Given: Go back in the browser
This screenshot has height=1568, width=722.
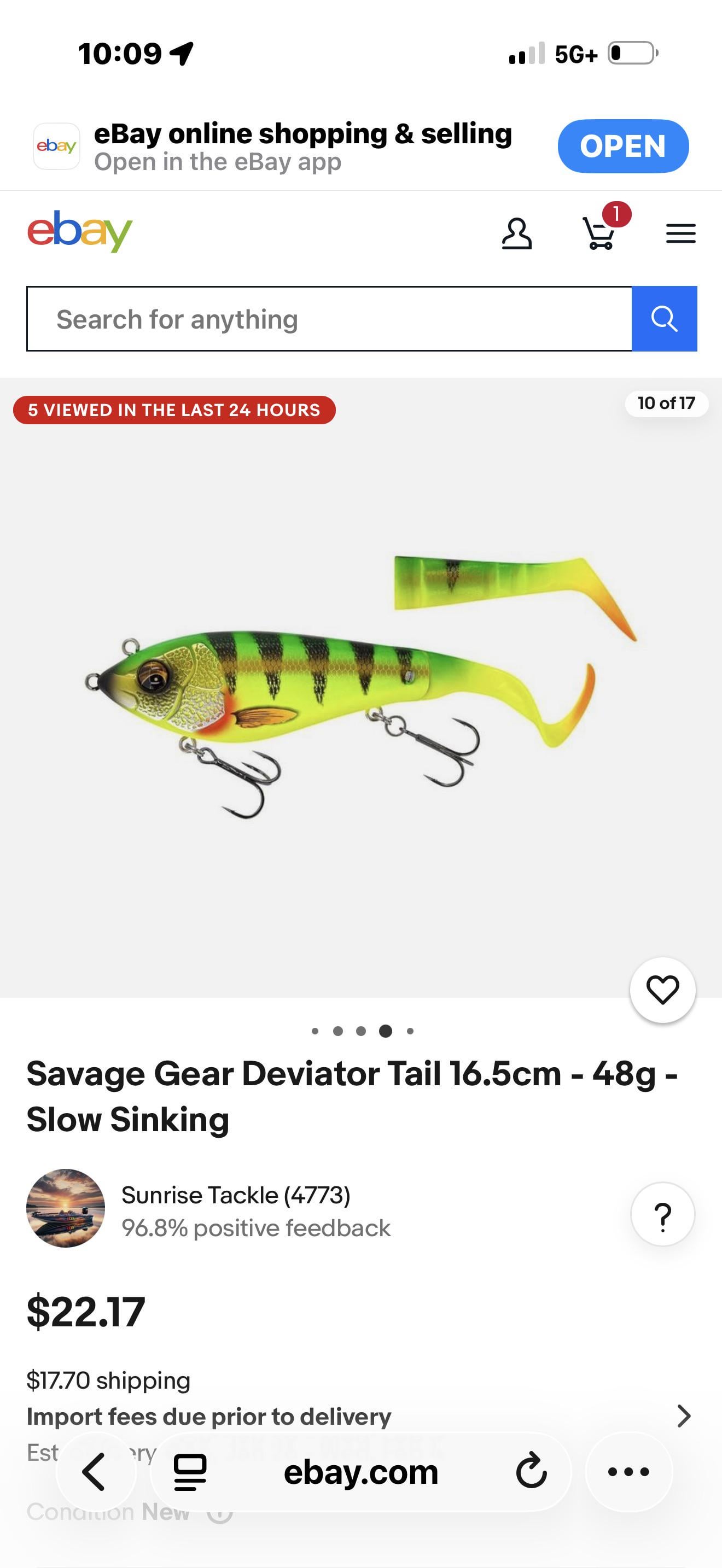Looking at the screenshot, I should click(95, 1472).
